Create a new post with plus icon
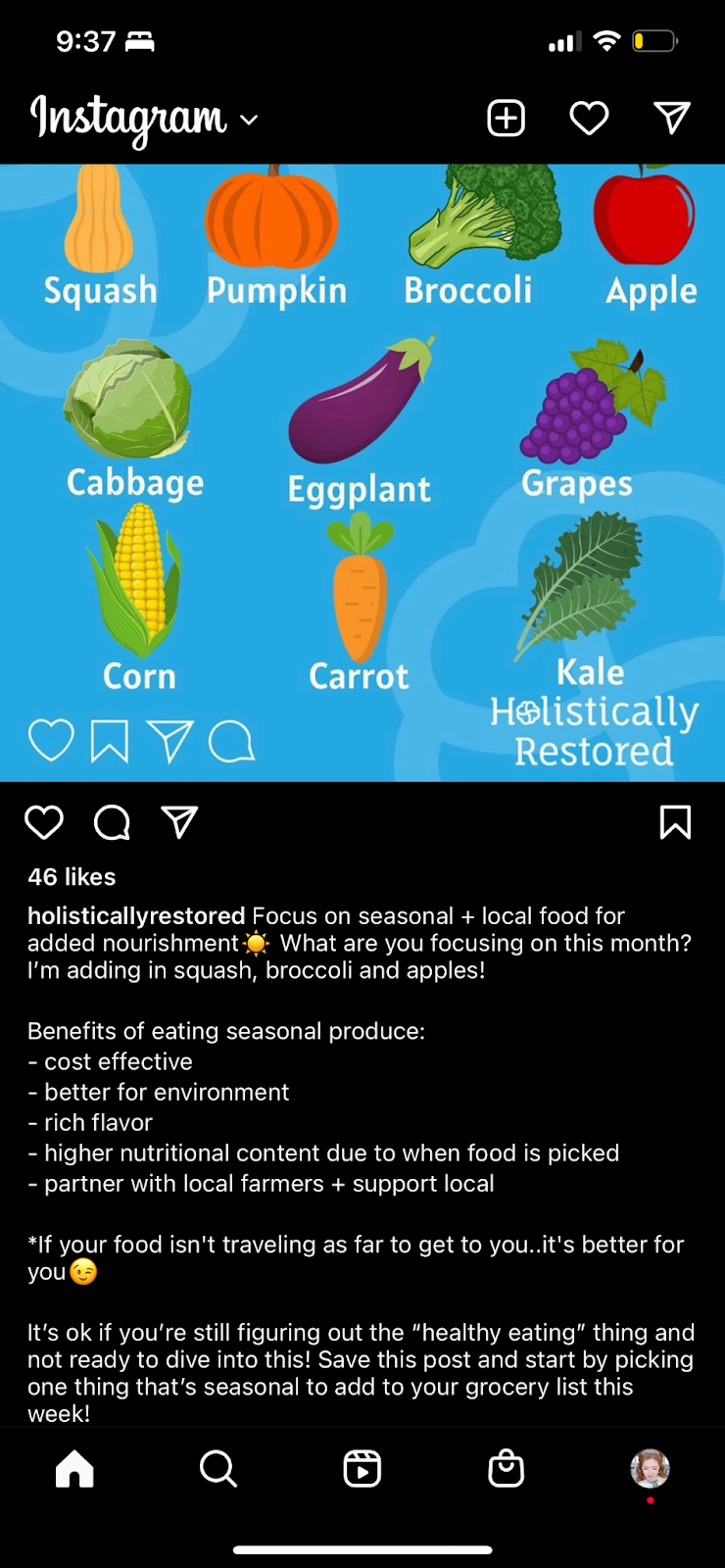725x1568 pixels. point(507,119)
